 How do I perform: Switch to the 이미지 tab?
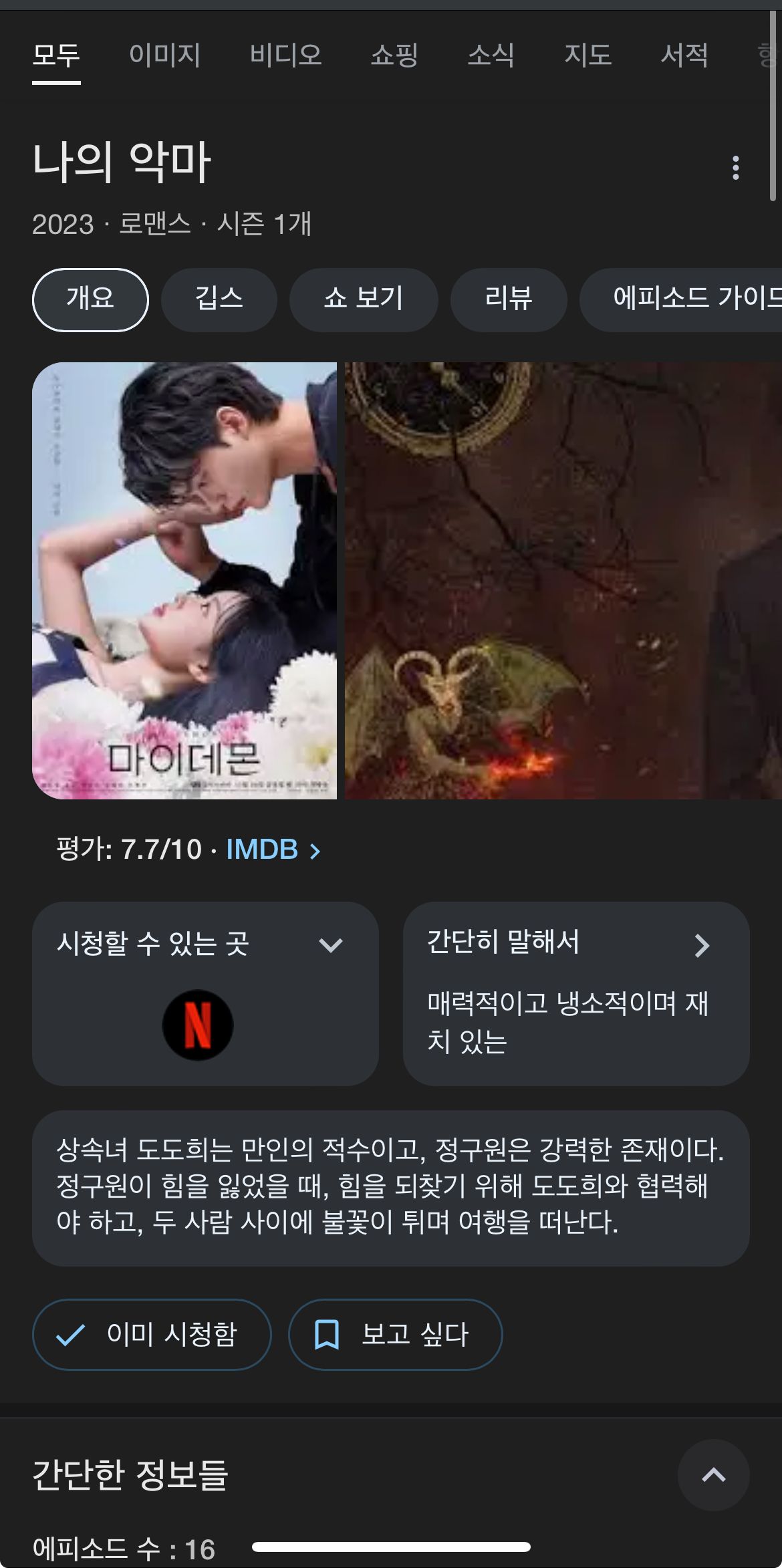click(x=164, y=55)
